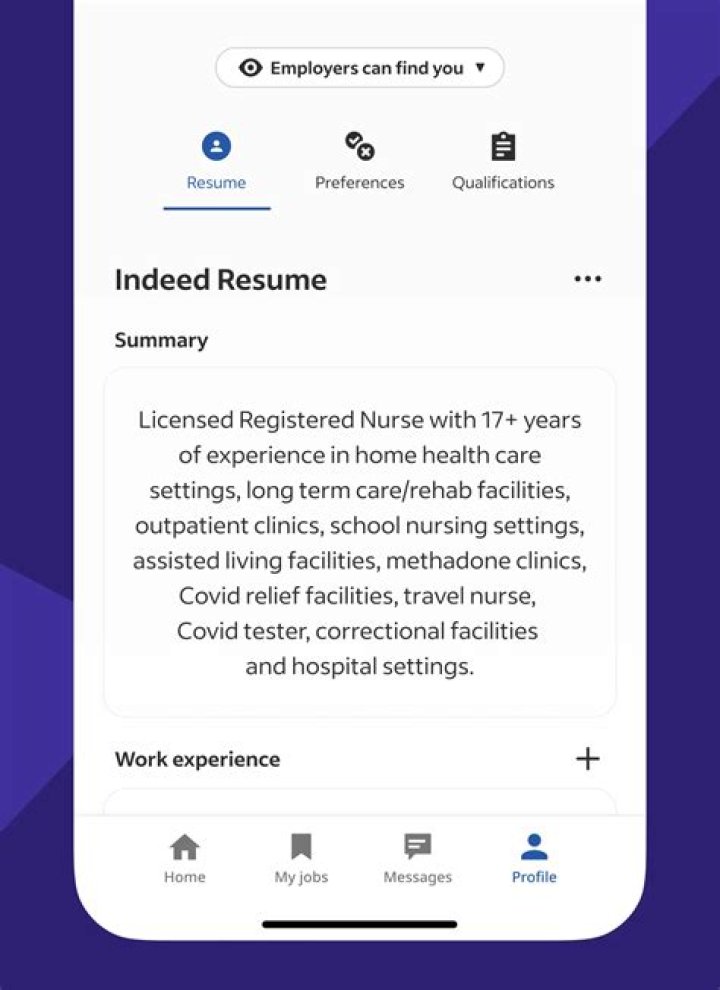Open Messages via the chat bubble icon
Viewport: 720px width, 990px height.
(417, 845)
